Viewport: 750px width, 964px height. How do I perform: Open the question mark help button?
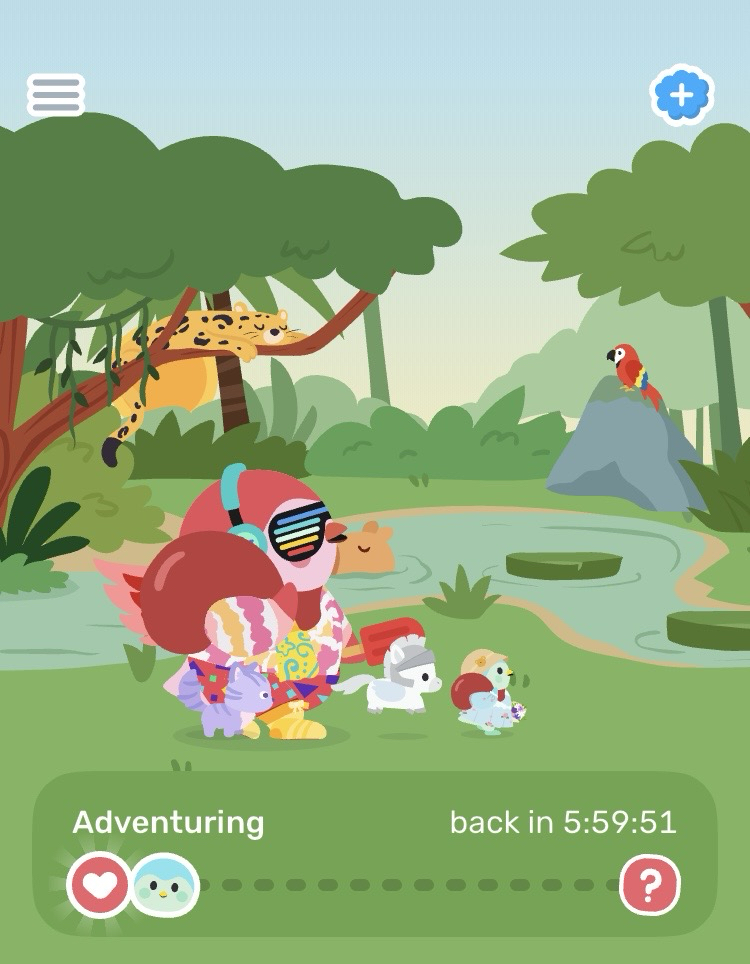pyautogui.click(x=650, y=885)
